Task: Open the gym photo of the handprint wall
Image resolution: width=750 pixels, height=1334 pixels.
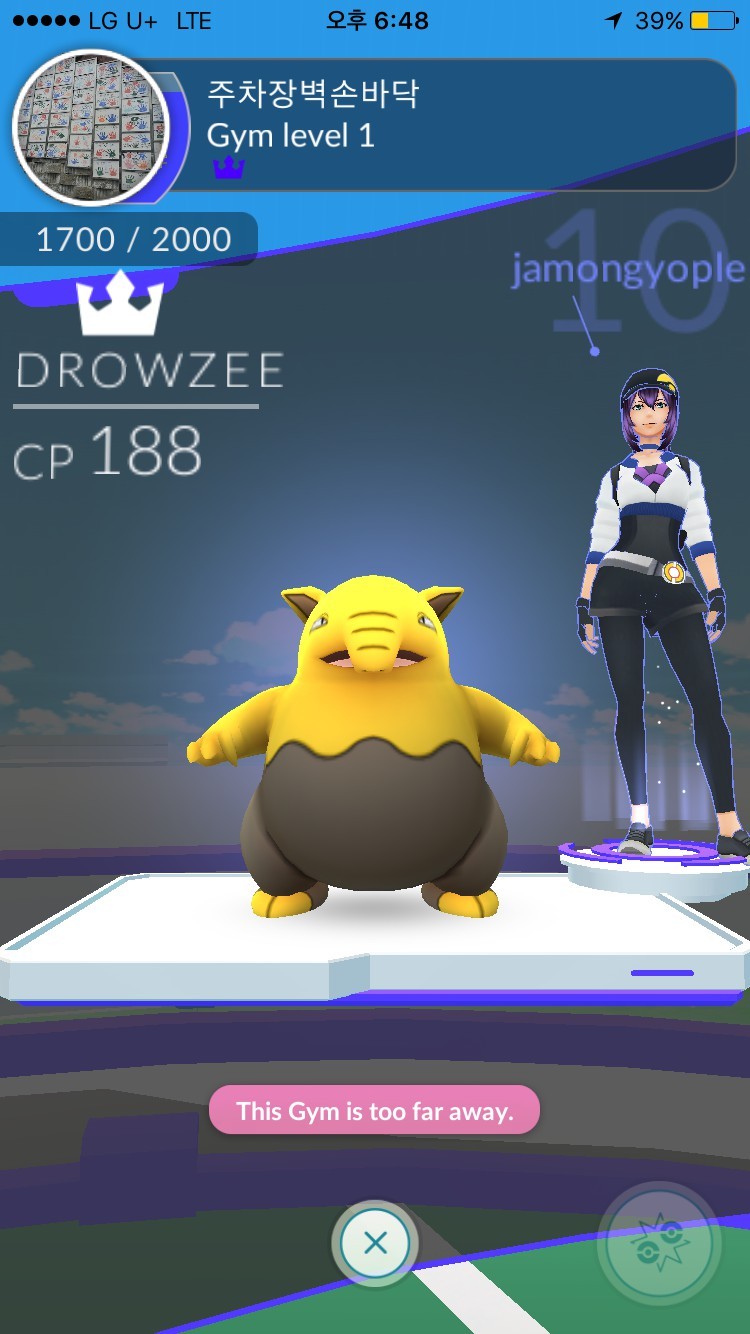Action: [x=92, y=125]
